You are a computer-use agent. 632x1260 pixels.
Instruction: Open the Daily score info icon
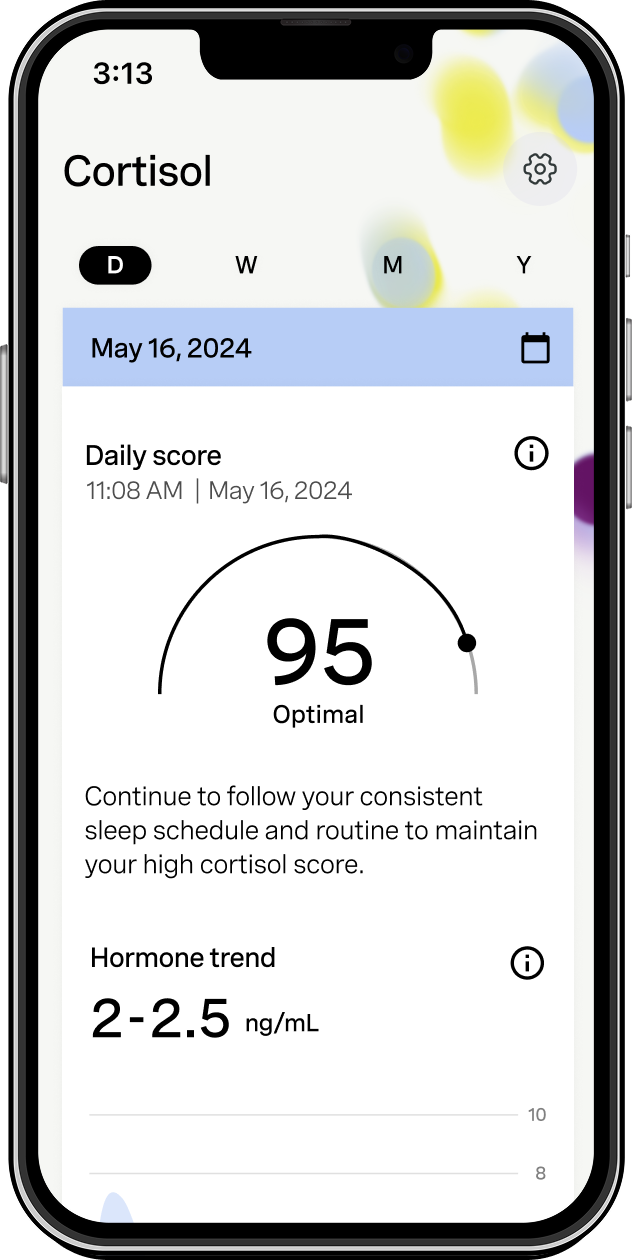(531, 454)
